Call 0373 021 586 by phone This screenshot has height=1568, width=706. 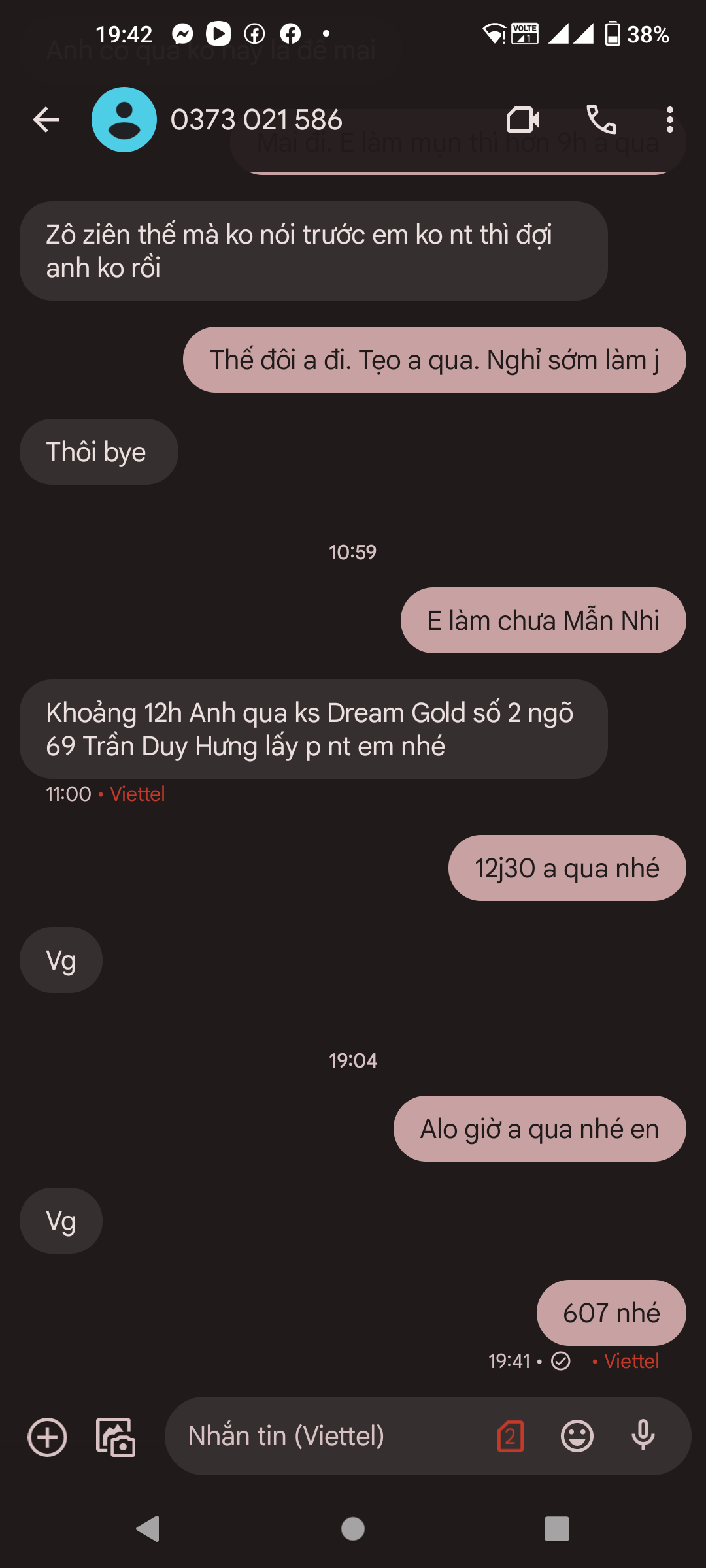coord(601,120)
